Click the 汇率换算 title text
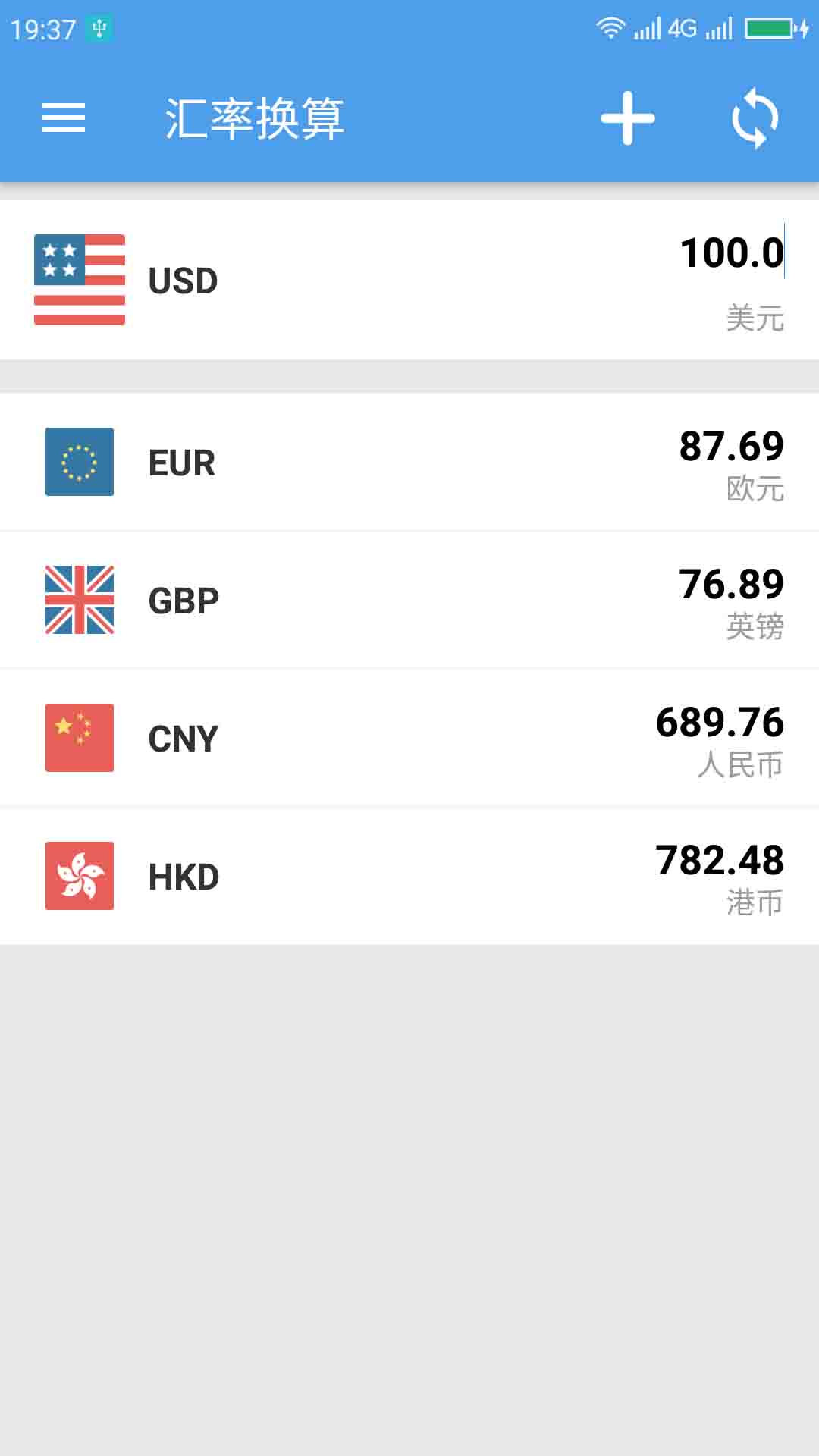Image resolution: width=819 pixels, height=1456 pixels. pyautogui.click(x=255, y=118)
